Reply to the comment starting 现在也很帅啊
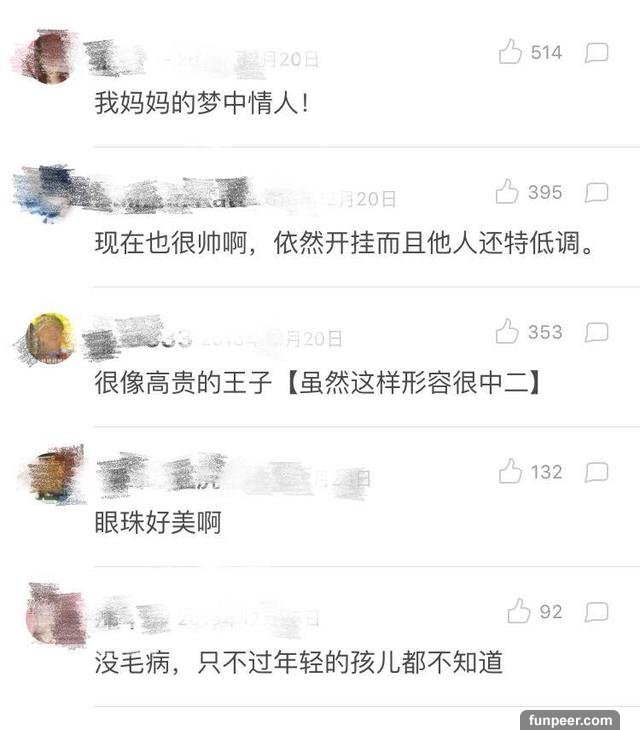The width and height of the screenshot is (640, 730). tap(597, 192)
